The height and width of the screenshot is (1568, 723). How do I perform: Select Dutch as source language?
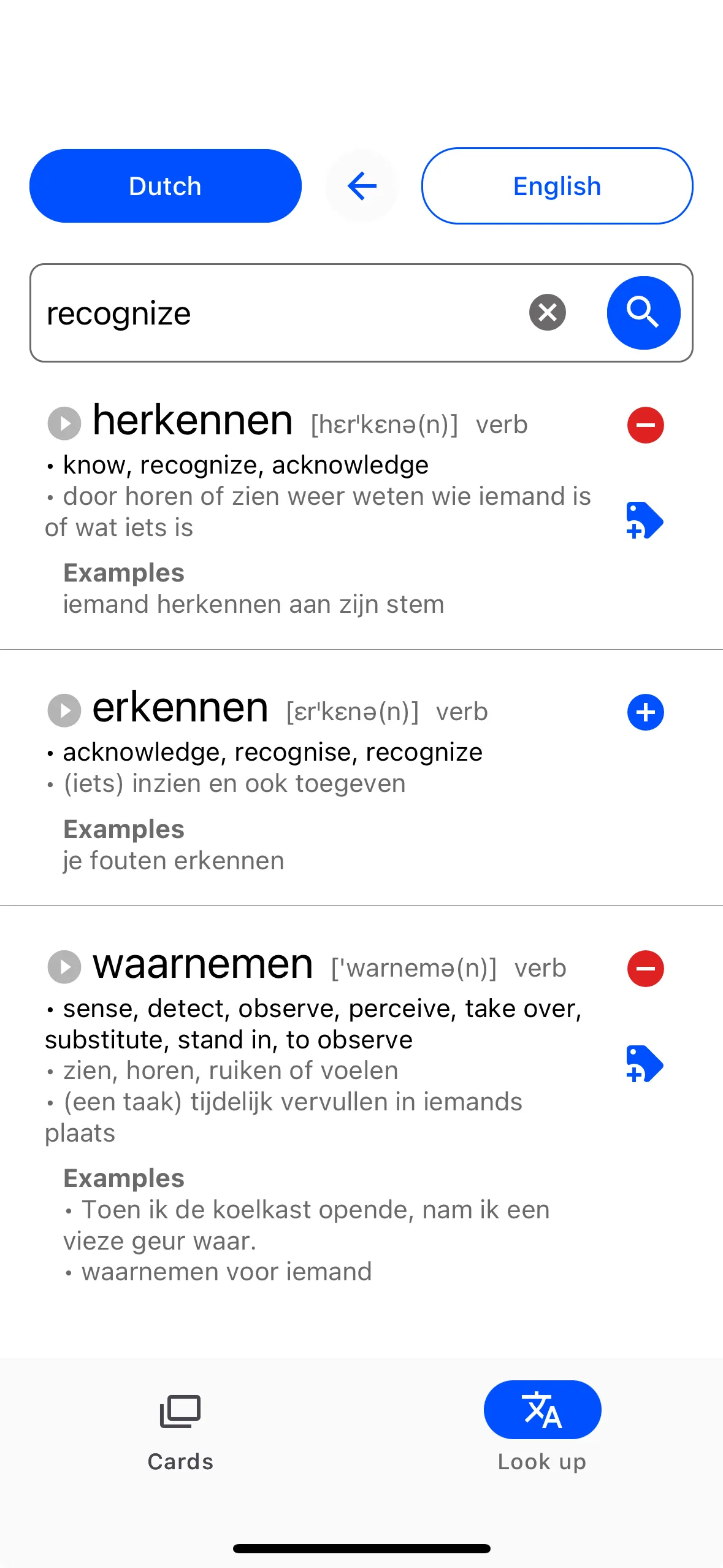tap(165, 186)
